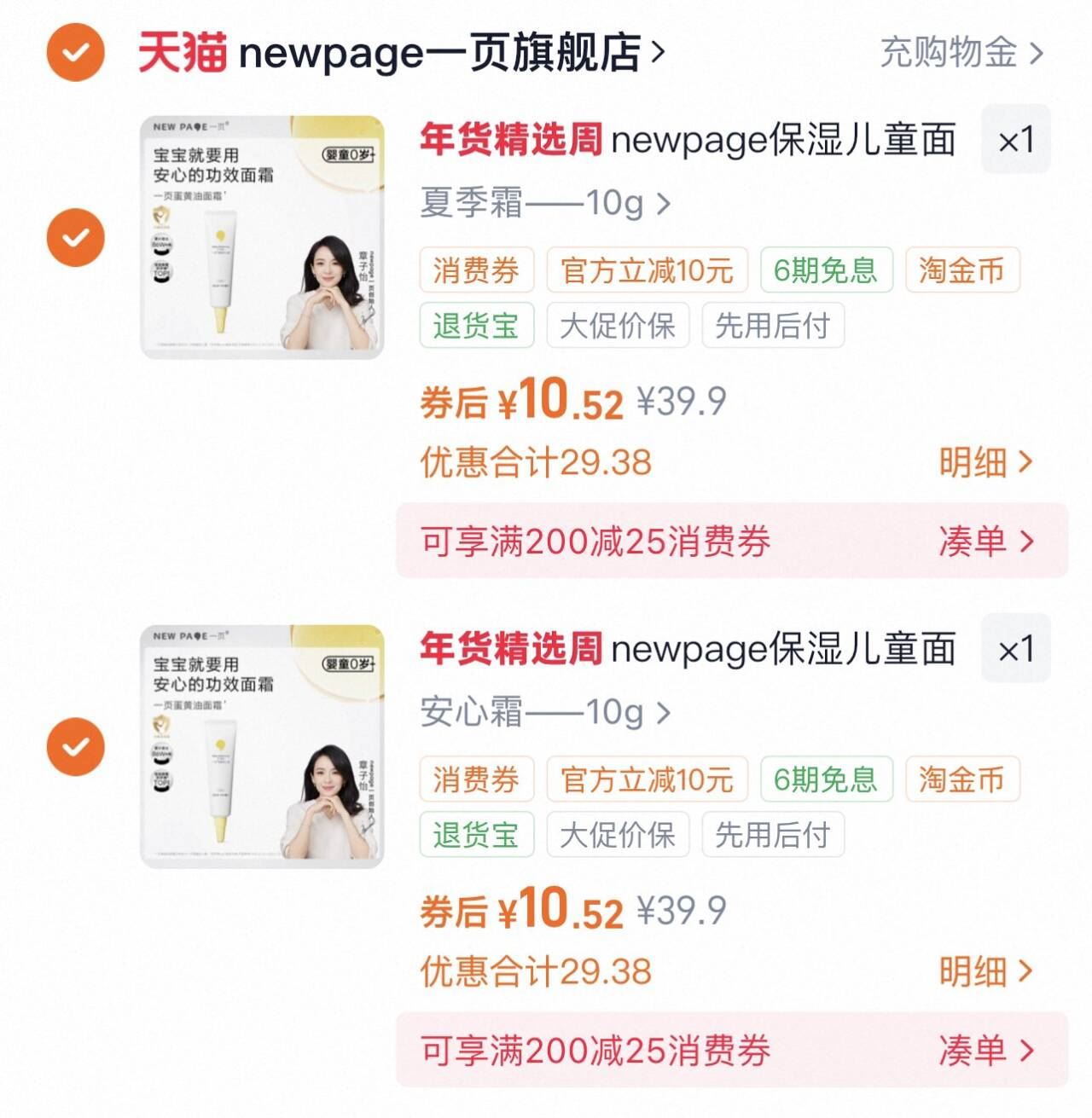Image resolution: width=1092 pixels, height=1118 pixels.
Task: Change the 安心霜——10g variant selection
Action: point(546,712)
